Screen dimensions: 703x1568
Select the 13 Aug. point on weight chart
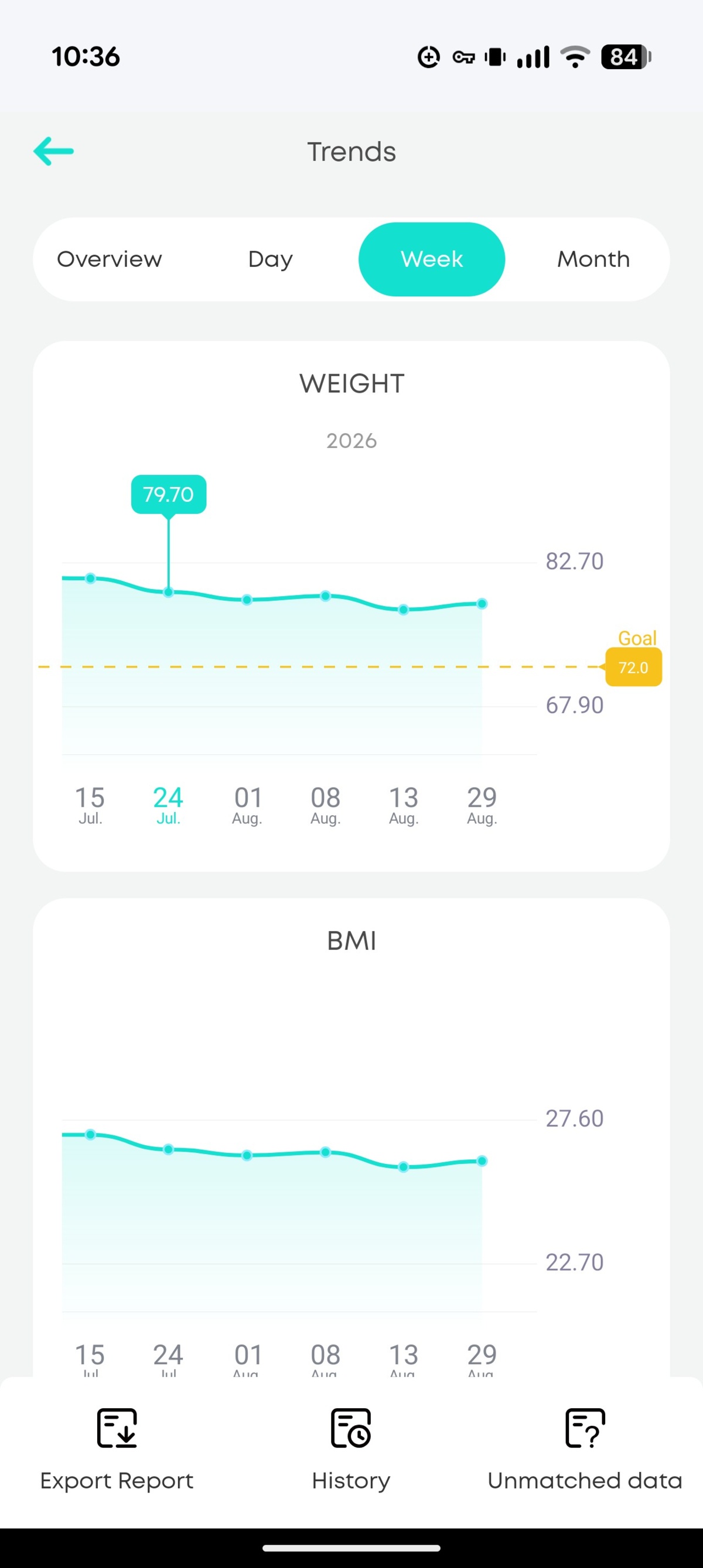pyautogui.click(x=403, y=610)
